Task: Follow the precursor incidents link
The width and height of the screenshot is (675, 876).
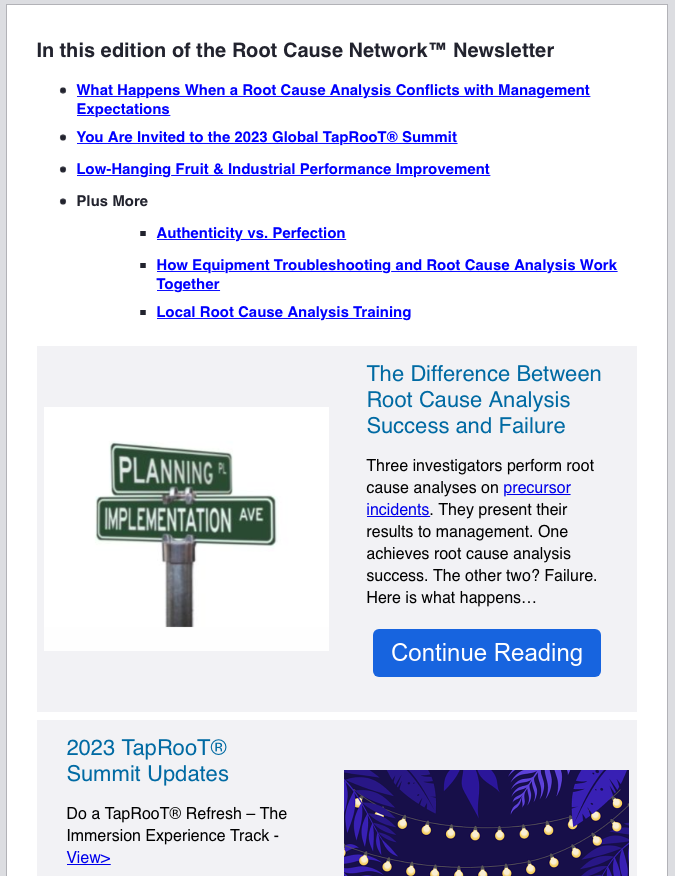Action: pyautogui.click(x=536, y=488)
